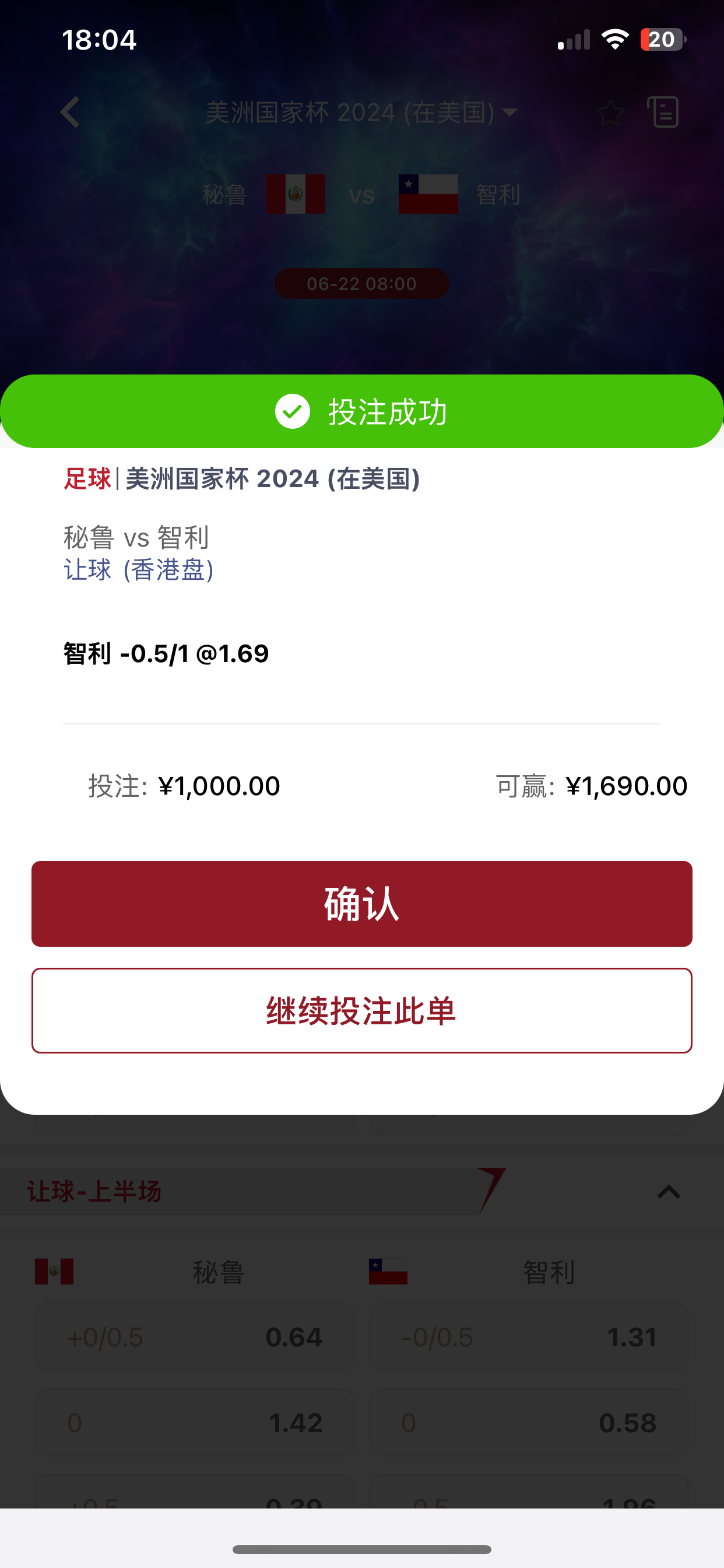This screenshot has width=724, height=1568.
Task: Select 继续投注此单 to keep betting
Action: [x=362, y=1010]
